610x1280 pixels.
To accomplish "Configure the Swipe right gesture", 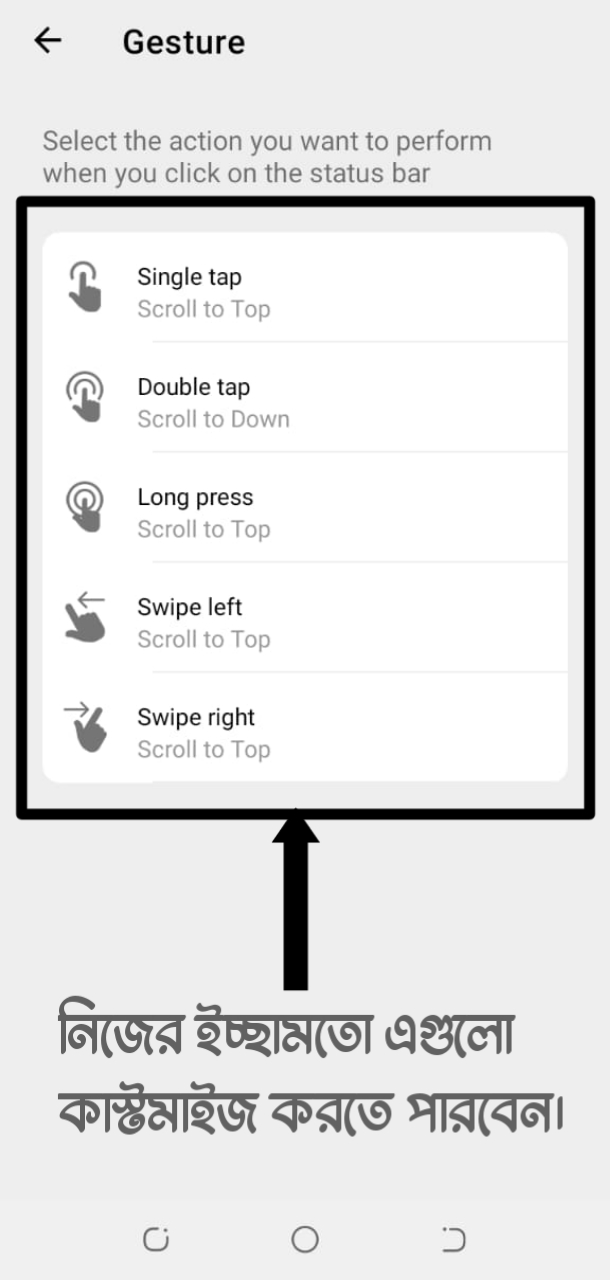I will coord(304,732).
